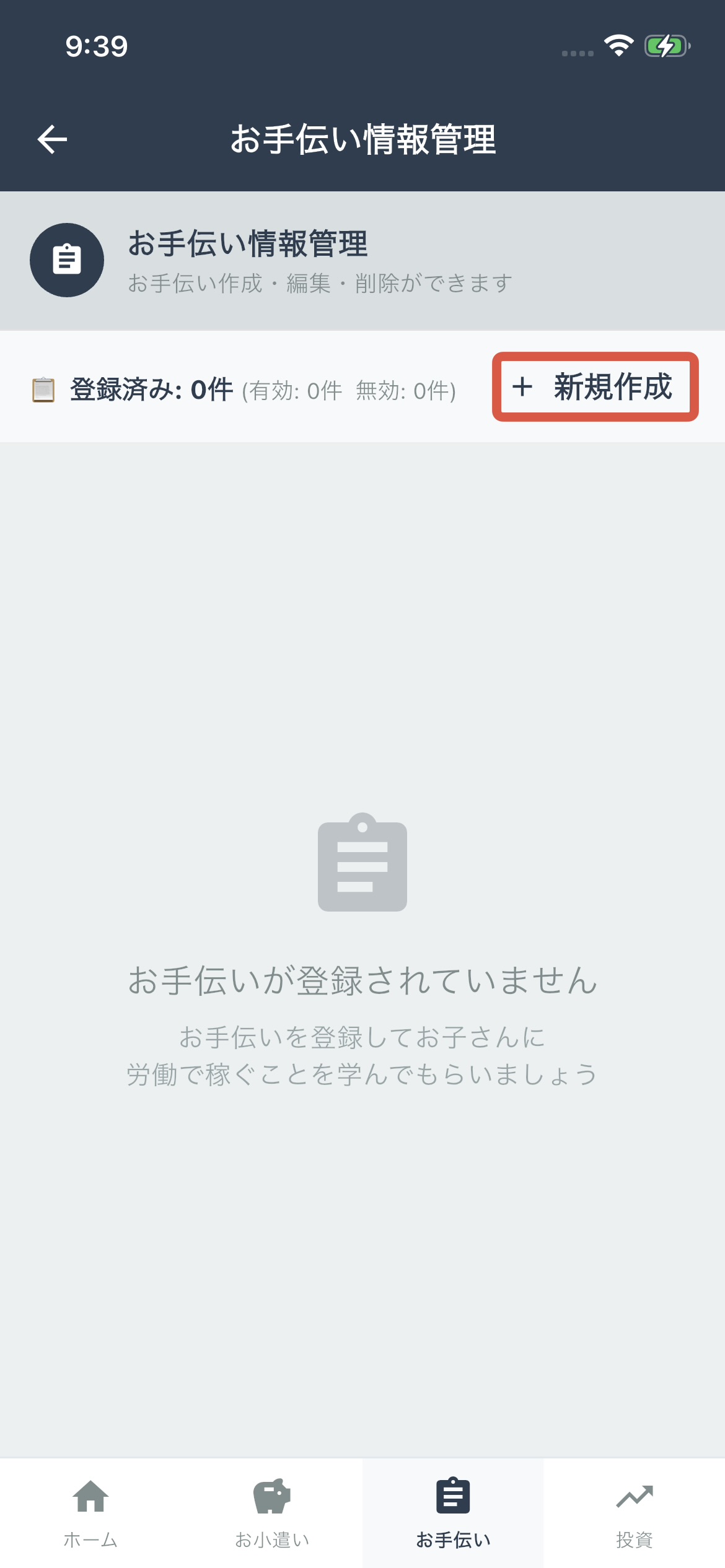This screenshot has width=725, height=1568.
Task: Tap the Wi-Fi indicator in the status bar
Action: tap(618, 45)
